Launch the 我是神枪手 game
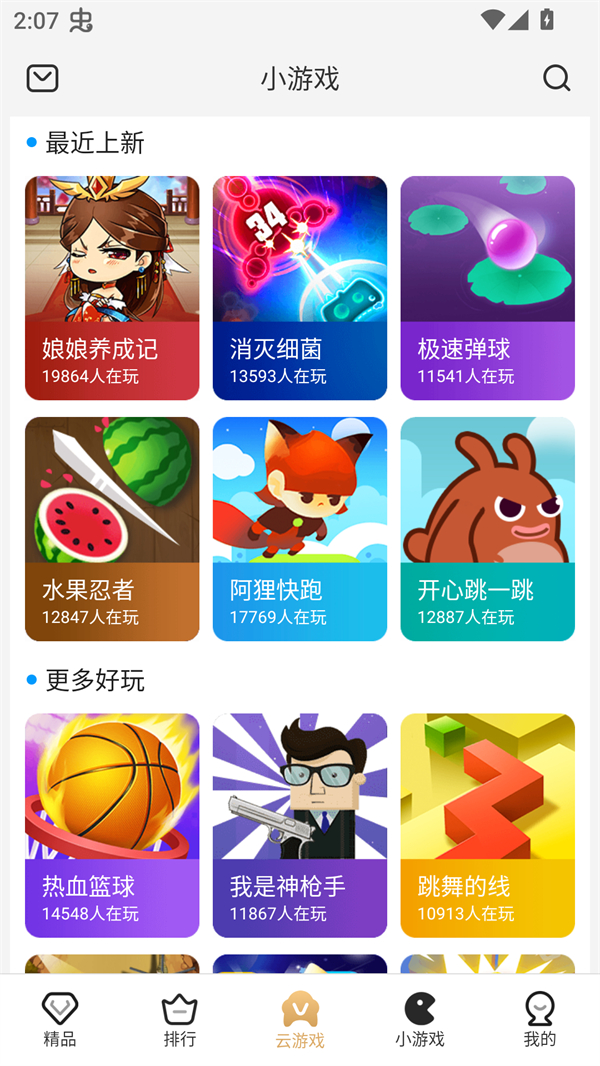600x1066 pixels. pos(299,825)
